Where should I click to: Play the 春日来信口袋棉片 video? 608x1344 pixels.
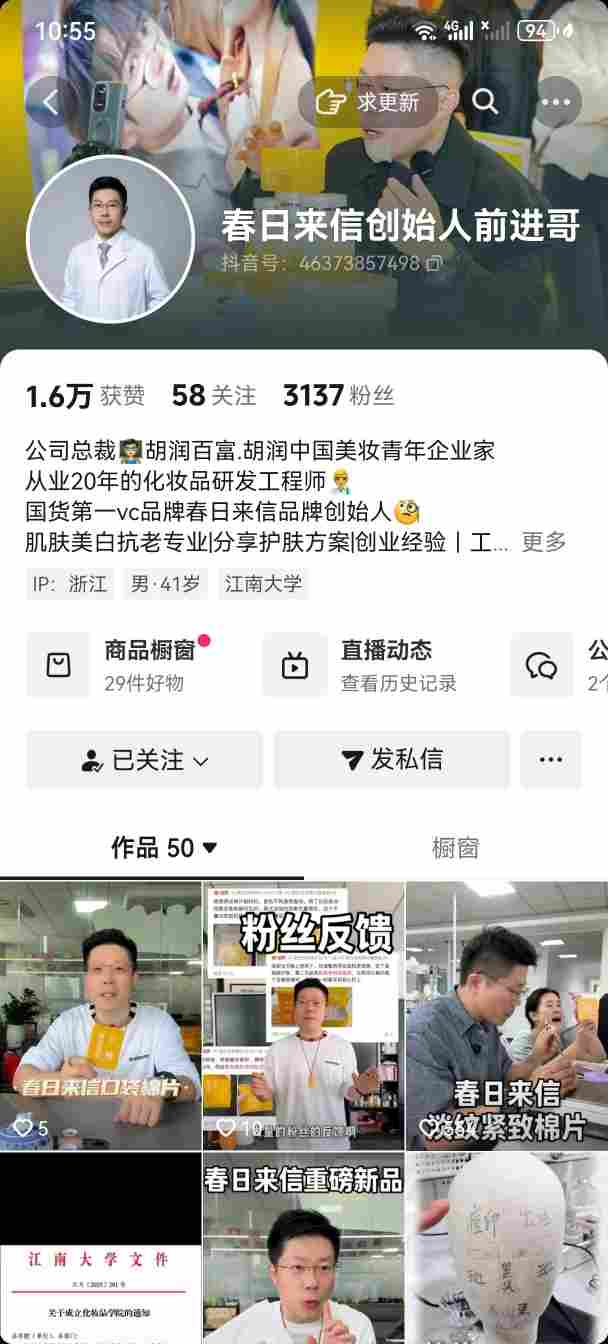point(100,1015)
